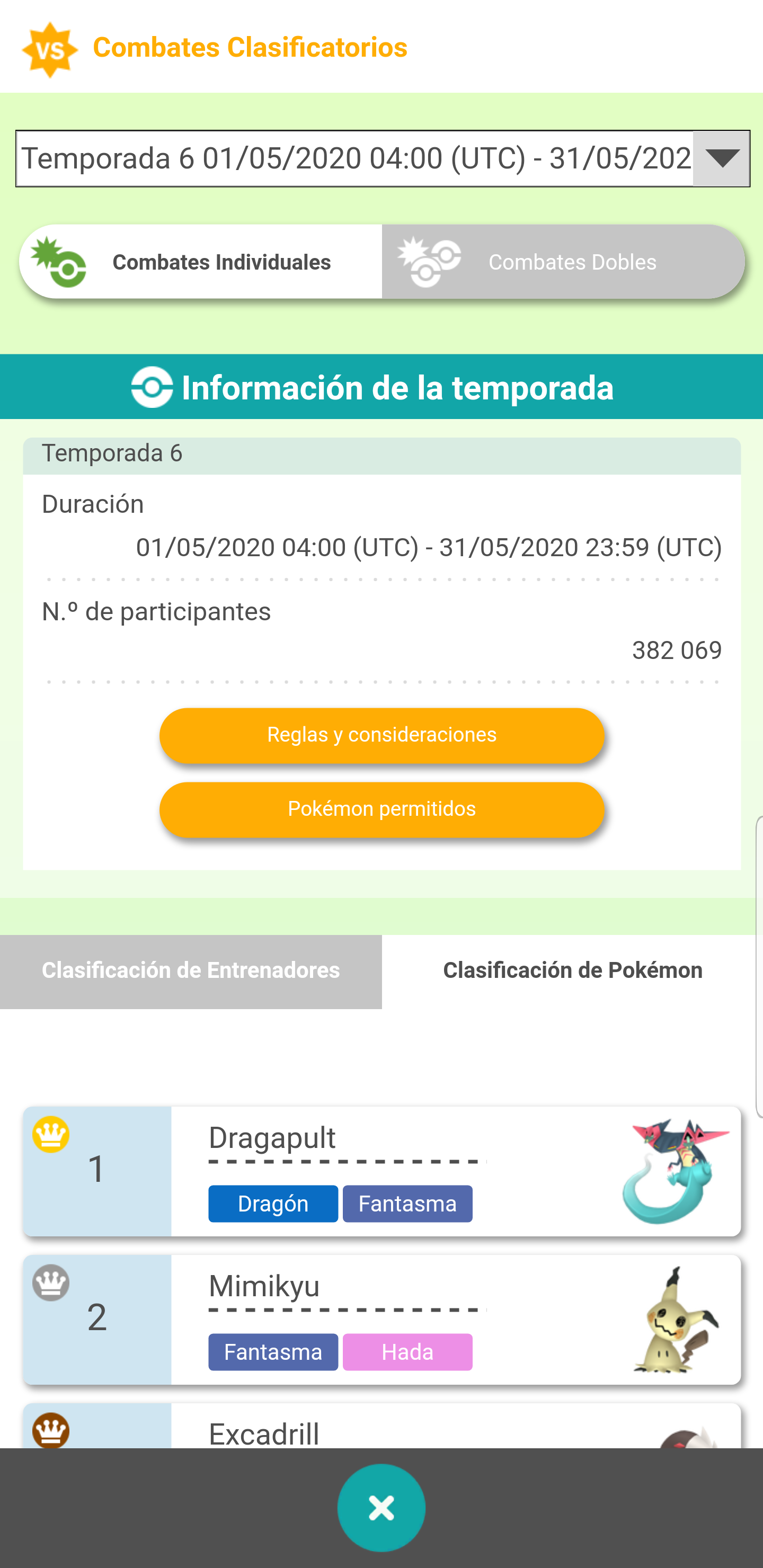The height and width of the screenshot is (1568, 763).
Task: Switch to Clasificación de Entrenadores tab
Action: pos(191,971)
